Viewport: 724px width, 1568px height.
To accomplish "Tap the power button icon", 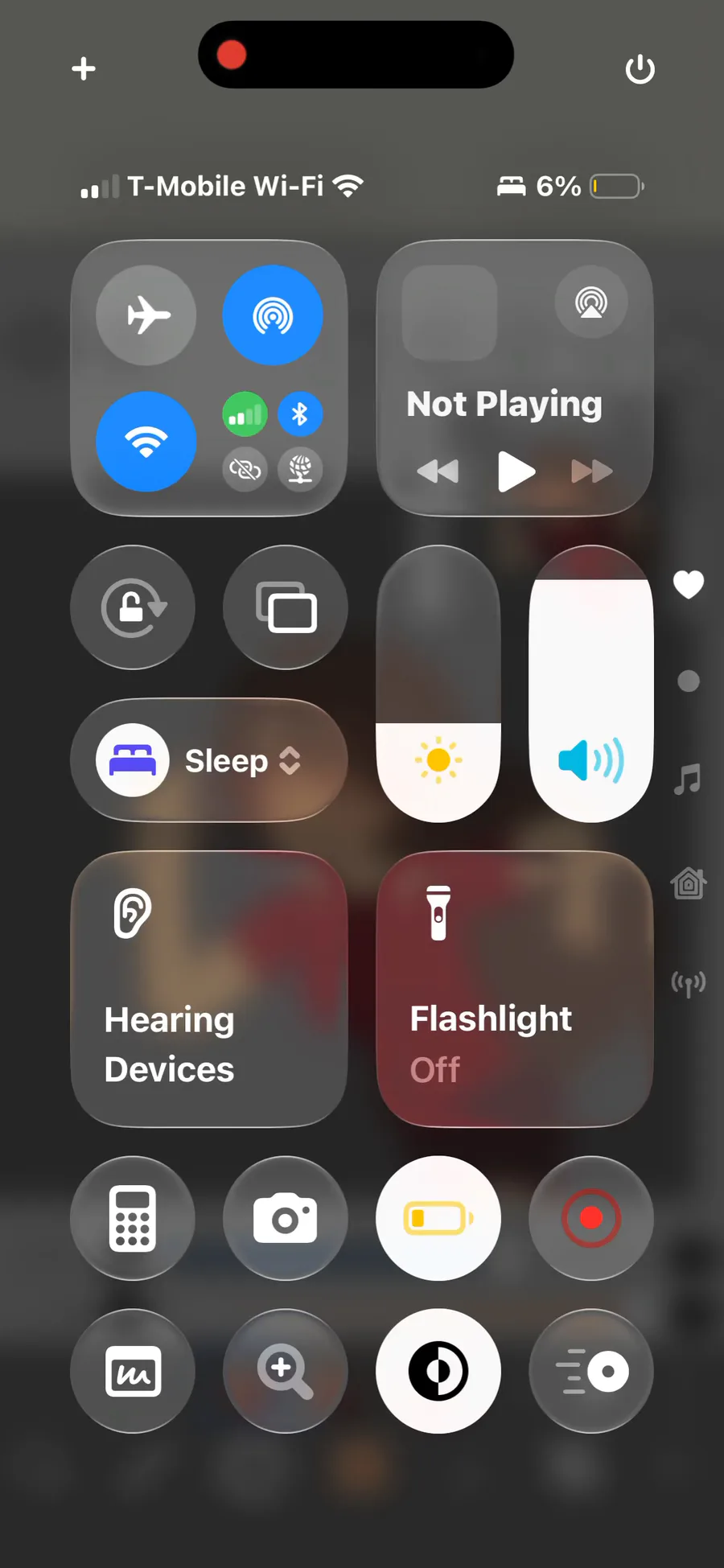I will tap(640, 69).
